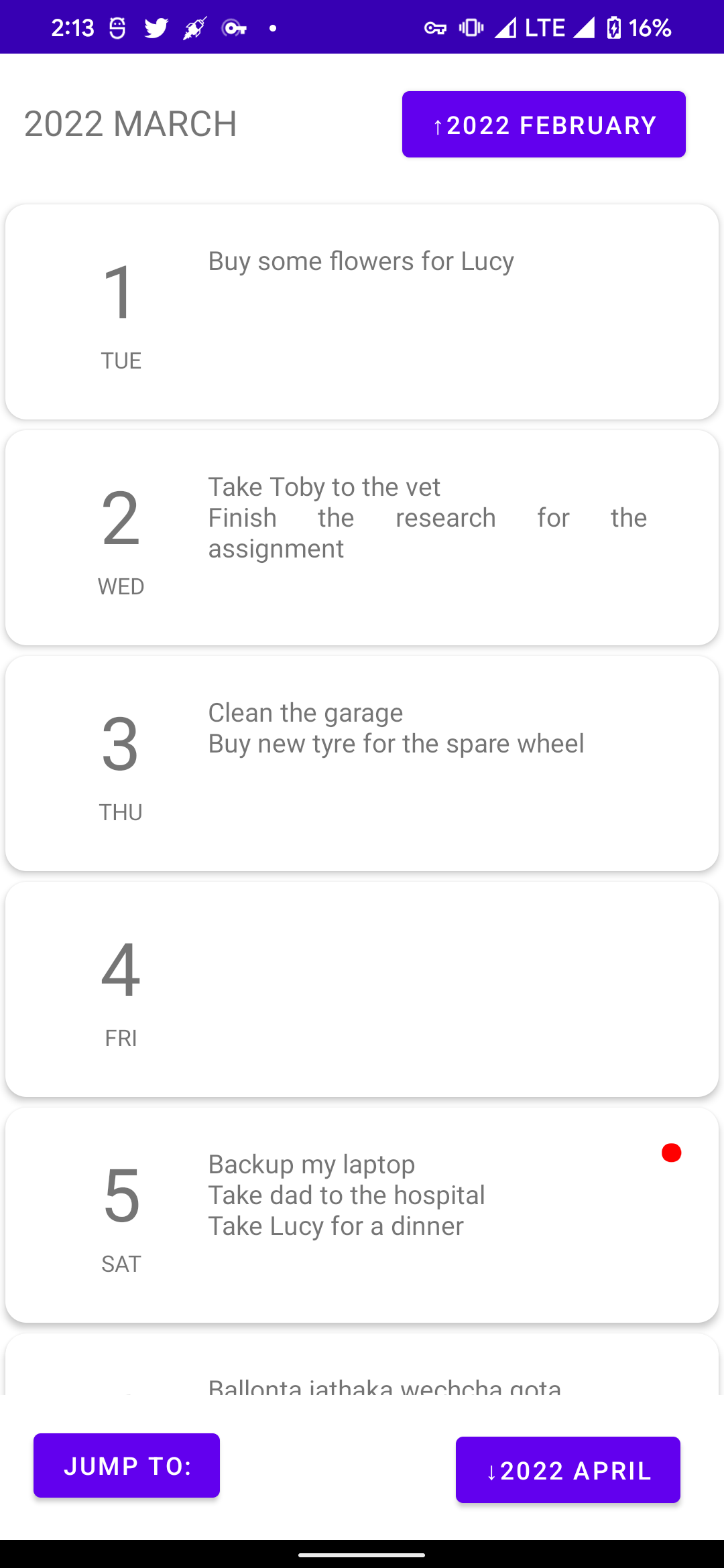Select 'Clean the garage' task
The width and height of the screenshot is (724, 1568).
305,712
